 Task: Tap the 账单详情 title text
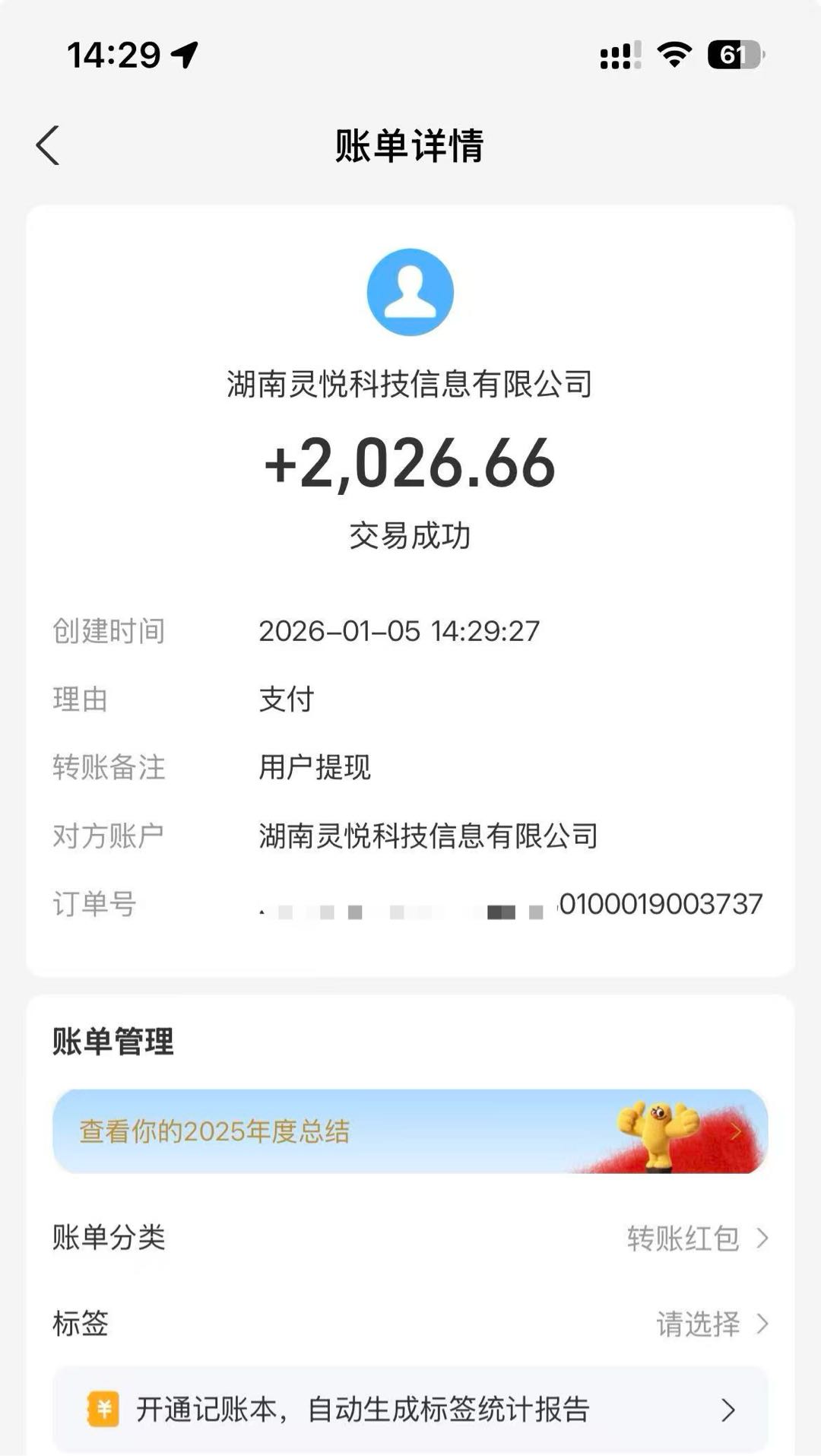[410, 144]
